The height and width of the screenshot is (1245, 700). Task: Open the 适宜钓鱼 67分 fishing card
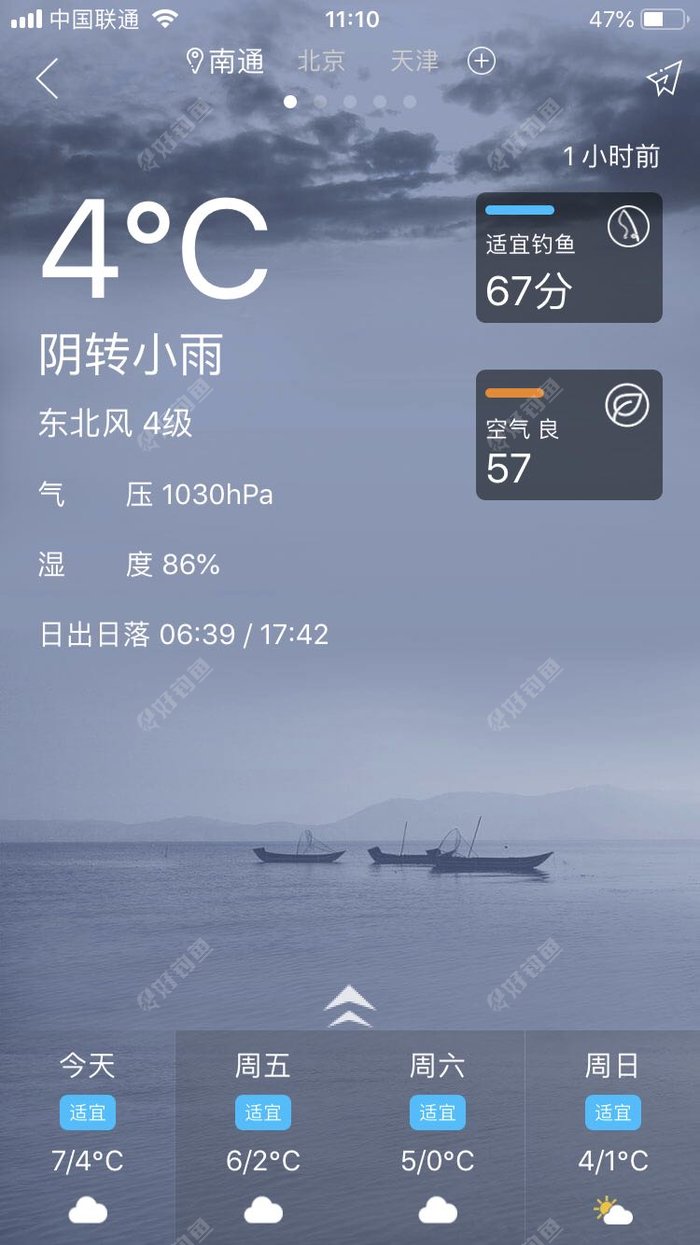pos(568,257)
